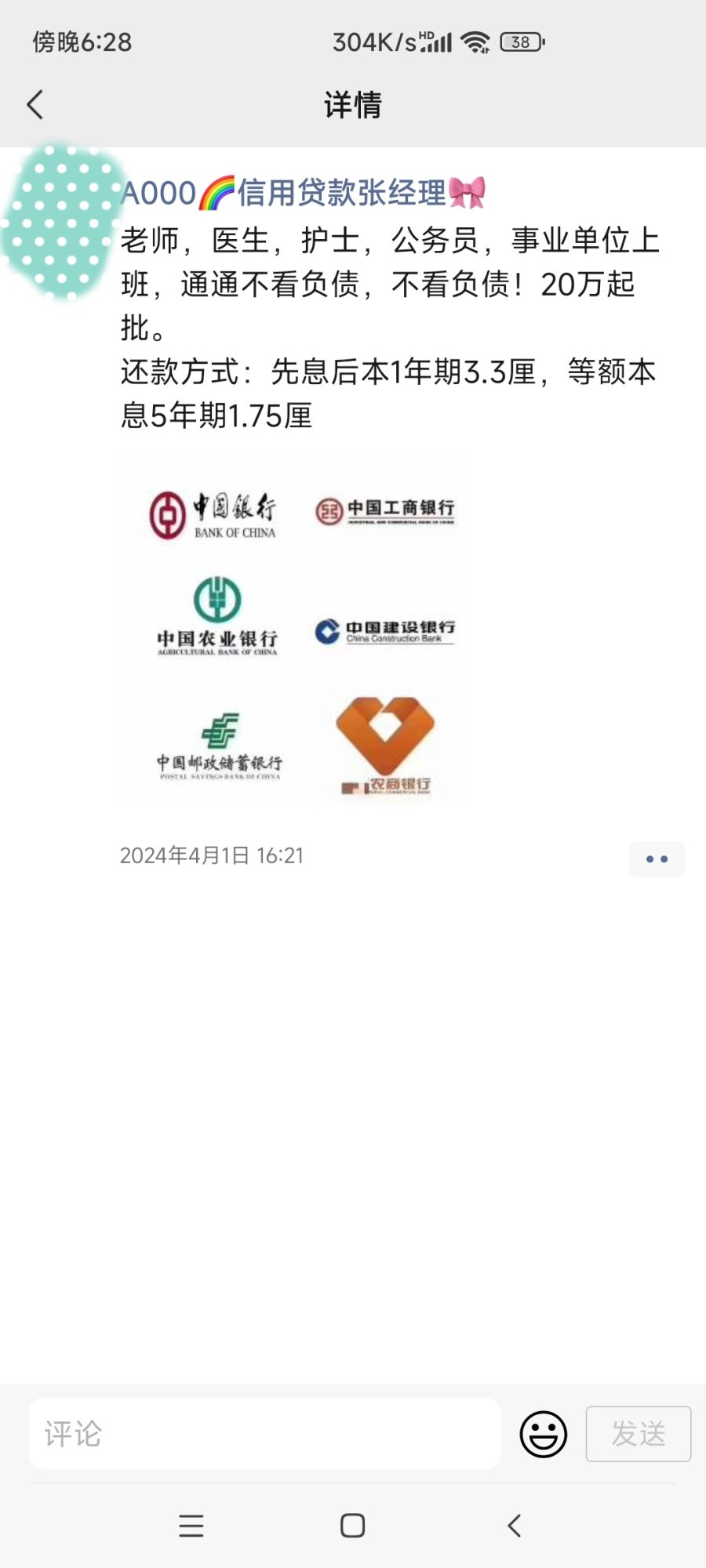
Task: Tap the system back button
Action: coord(515,1526)
